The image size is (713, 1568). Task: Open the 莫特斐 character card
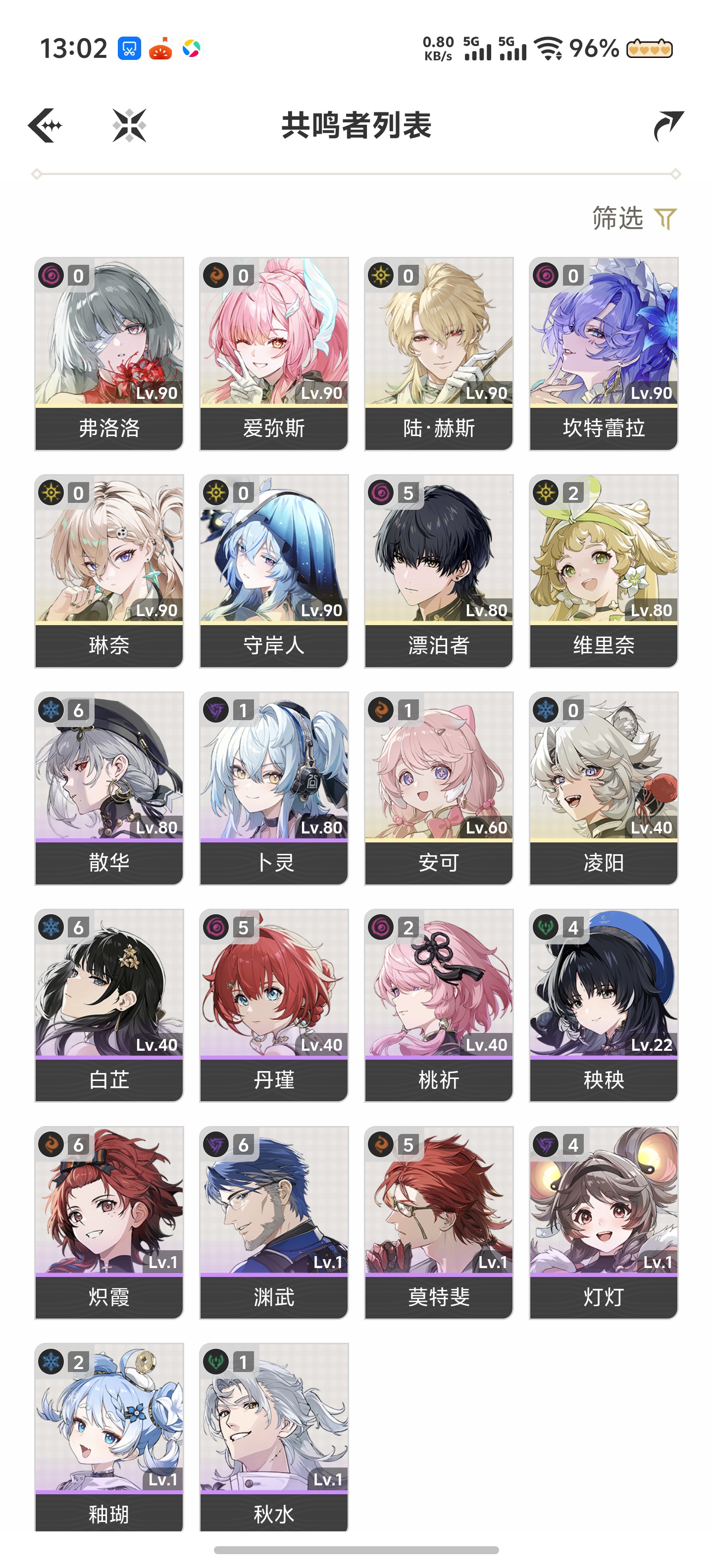tap(438, 1222)
